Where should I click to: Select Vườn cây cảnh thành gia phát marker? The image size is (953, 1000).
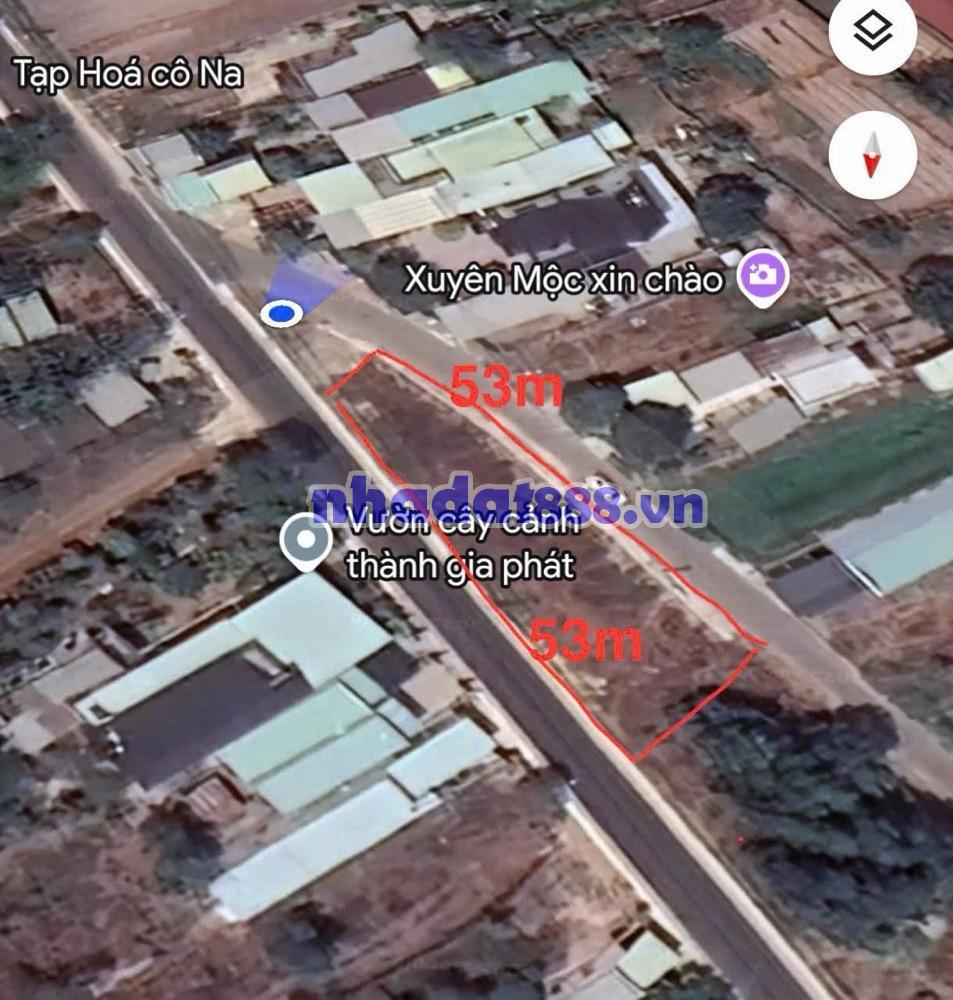(x=305, y=543)
